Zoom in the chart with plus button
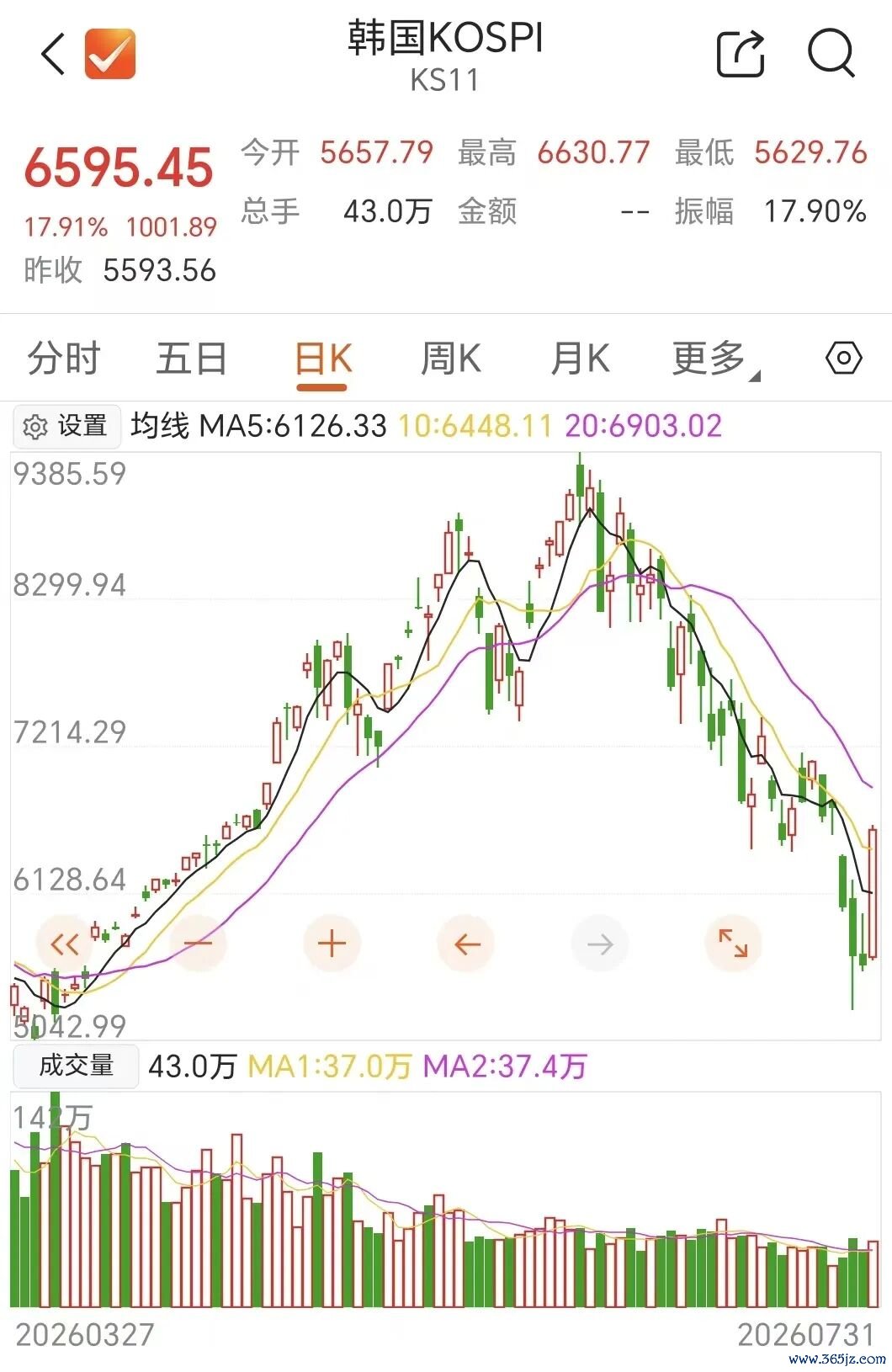 (x=332, y=944)
